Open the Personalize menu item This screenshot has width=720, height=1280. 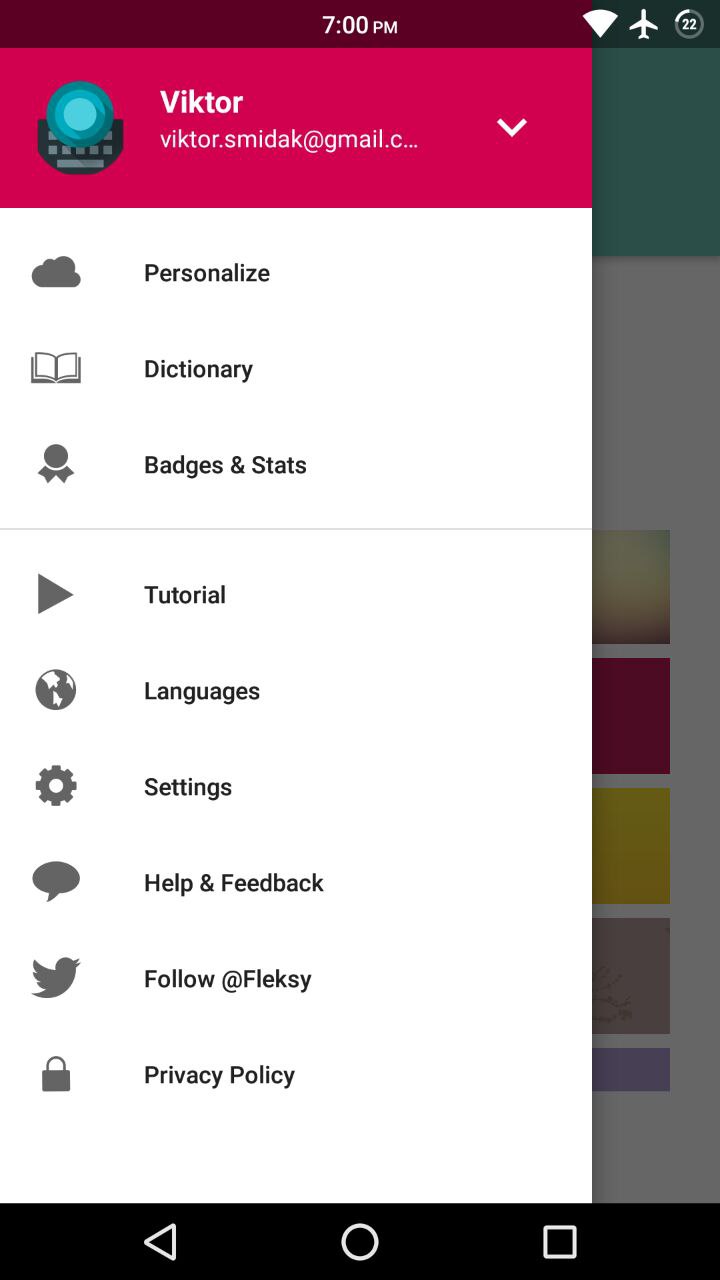click(x=296, y=273)
